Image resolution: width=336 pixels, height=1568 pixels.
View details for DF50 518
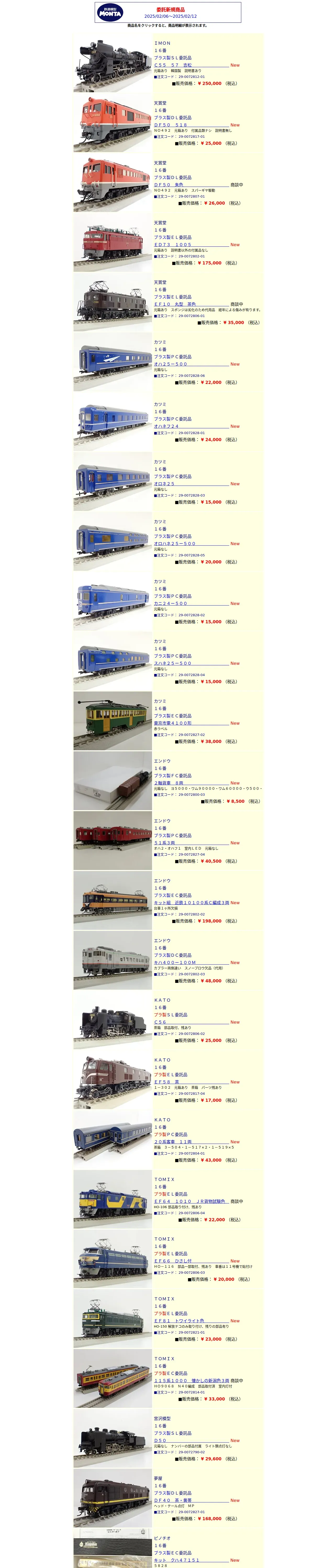pyautogui.click(x=171, y=125)
